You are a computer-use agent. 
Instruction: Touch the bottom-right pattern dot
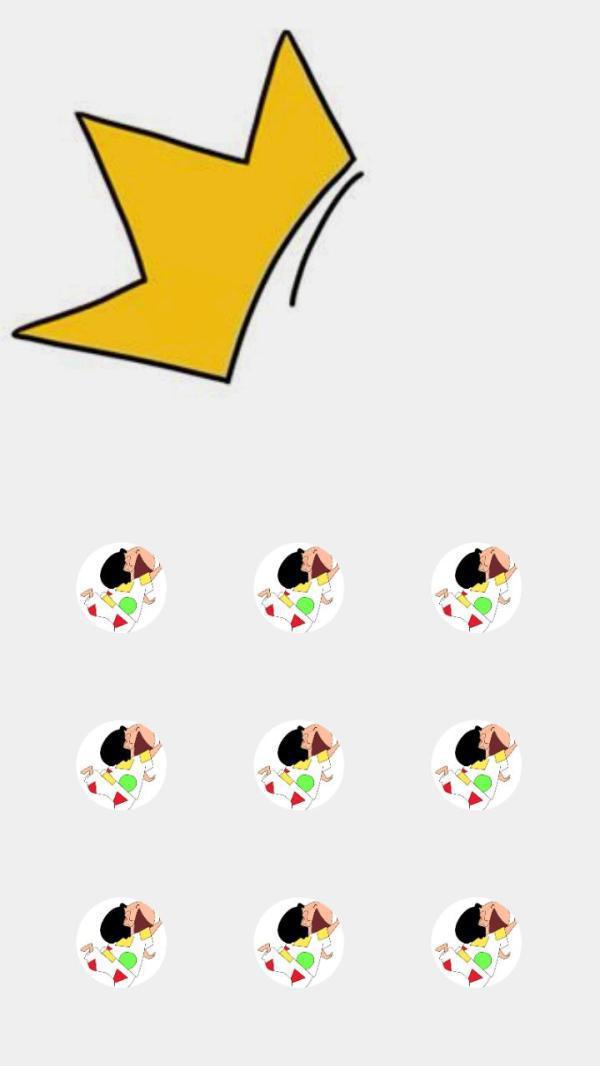(x=476, y=942)
